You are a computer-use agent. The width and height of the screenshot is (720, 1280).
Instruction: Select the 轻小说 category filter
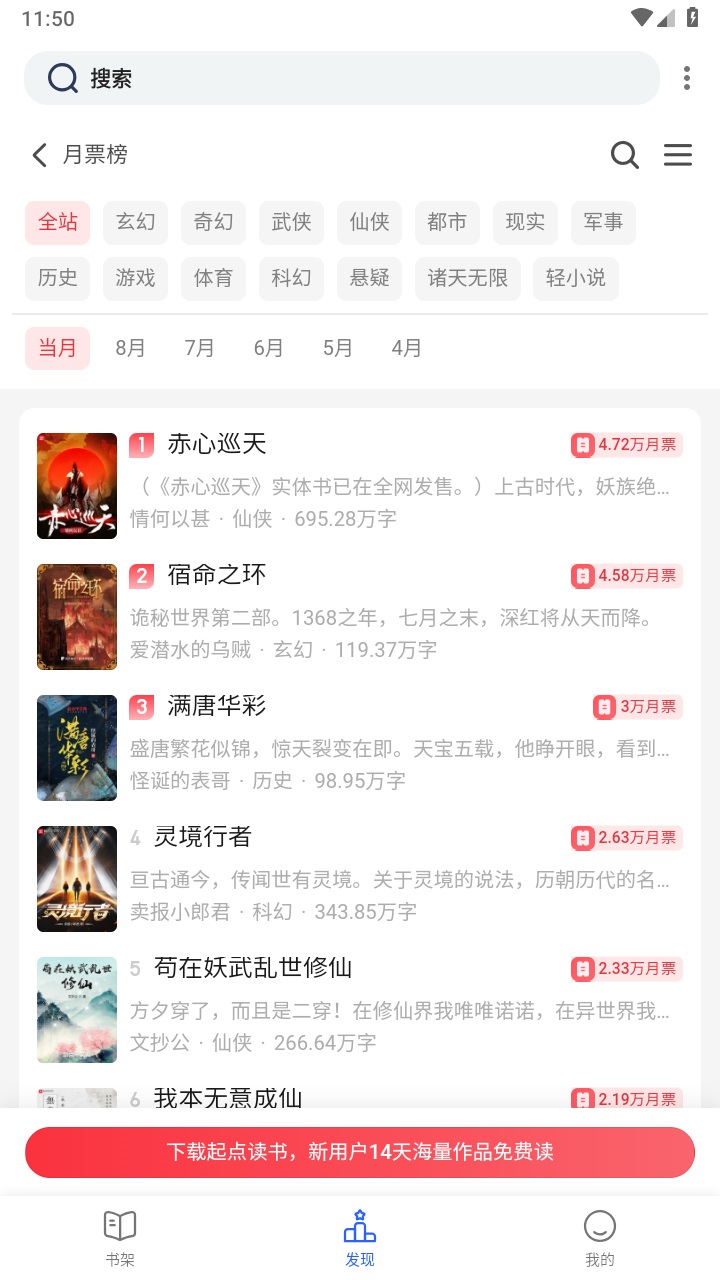click(576, 279)
